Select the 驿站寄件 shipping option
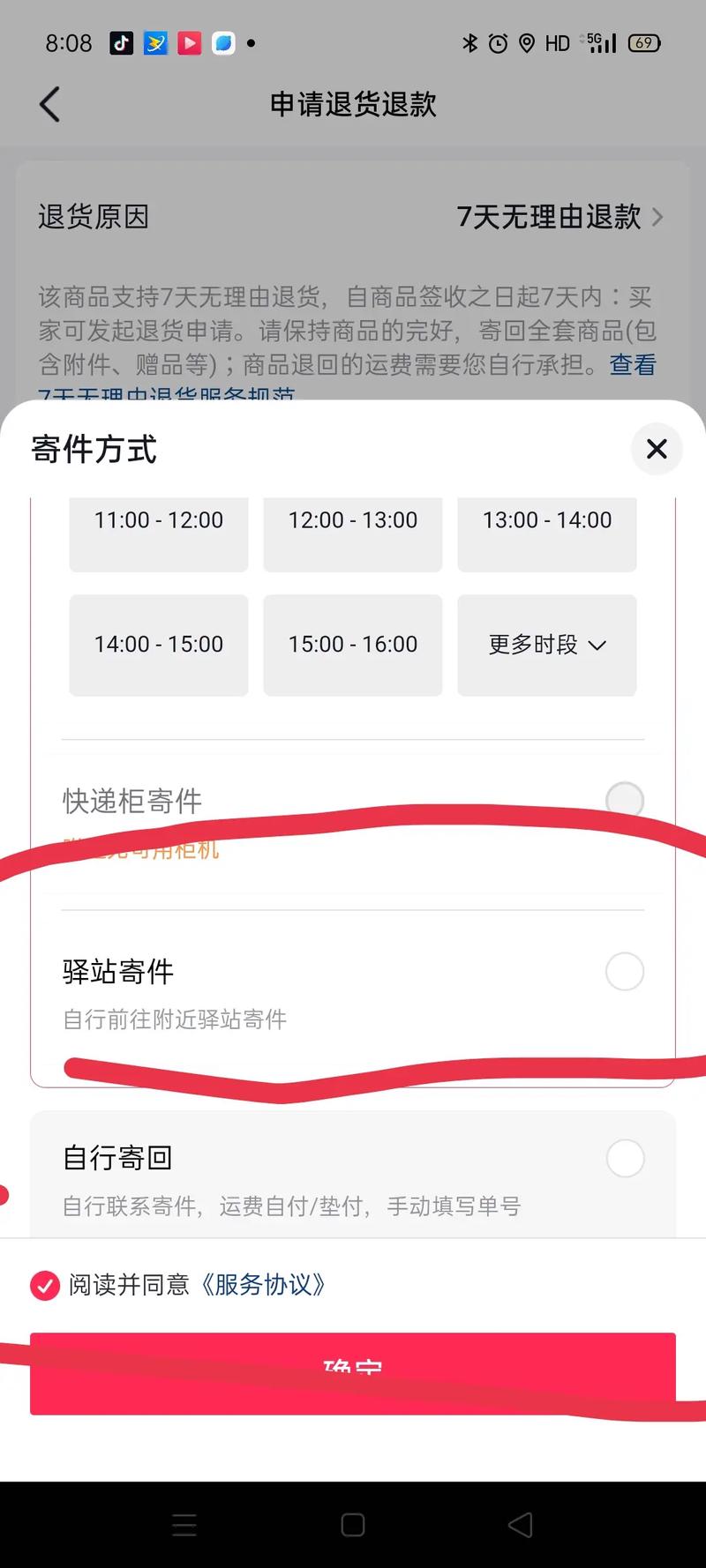Screen dimensions: 706x1568 click(625, 971)
